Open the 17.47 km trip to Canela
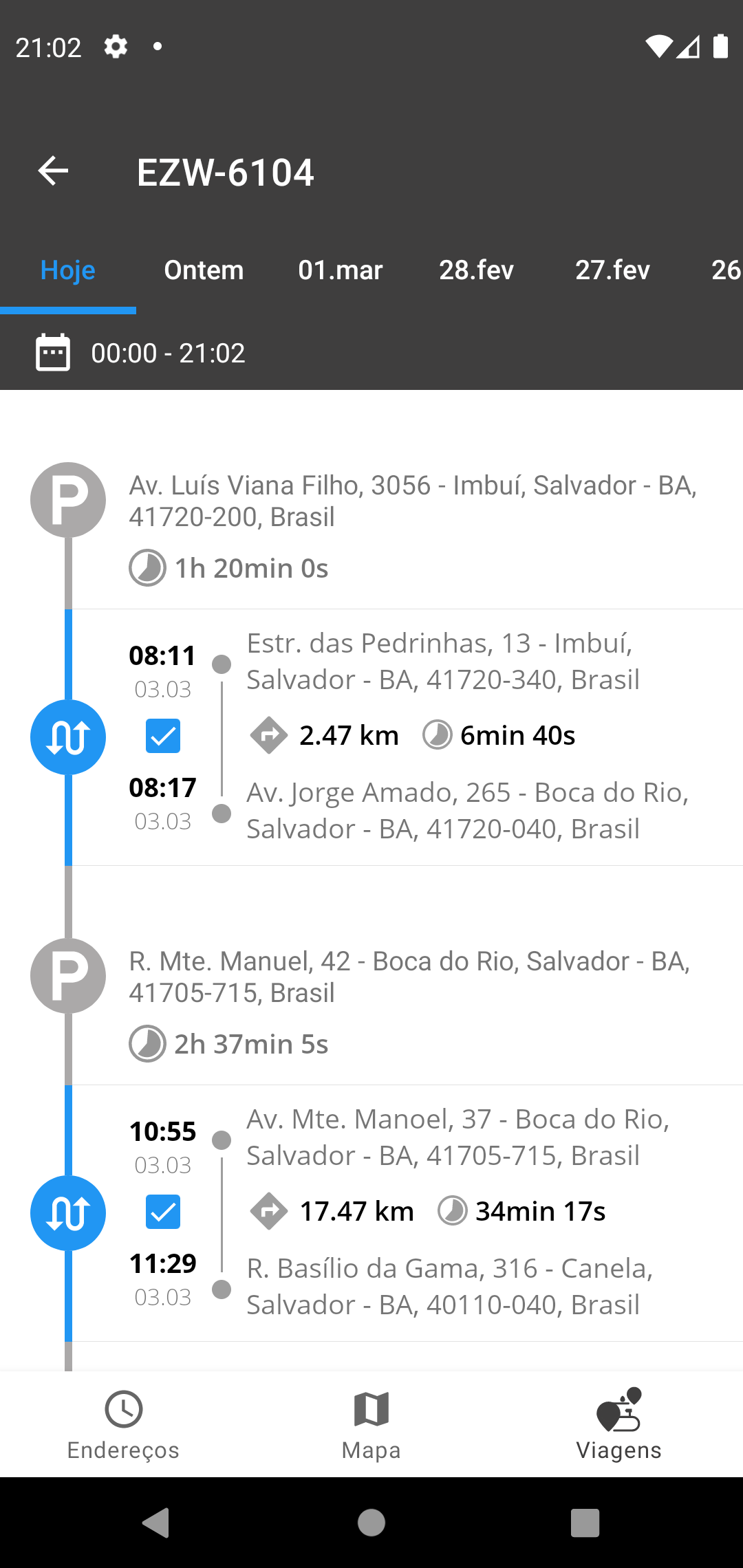Image resolution: width=743 pixels, height=1568 pixels. coord(371,1213)
